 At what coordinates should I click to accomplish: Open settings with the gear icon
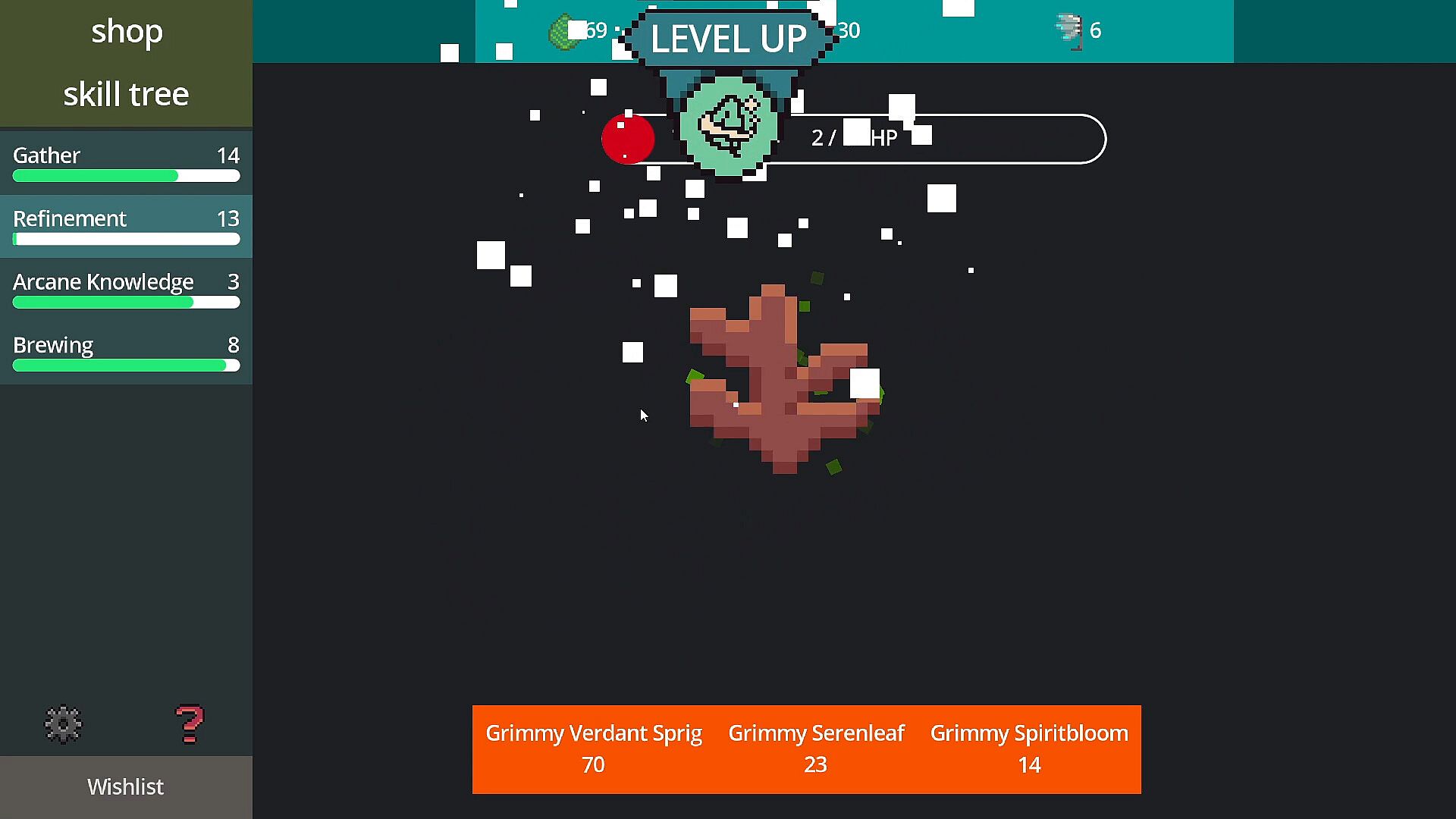[63, 724]
